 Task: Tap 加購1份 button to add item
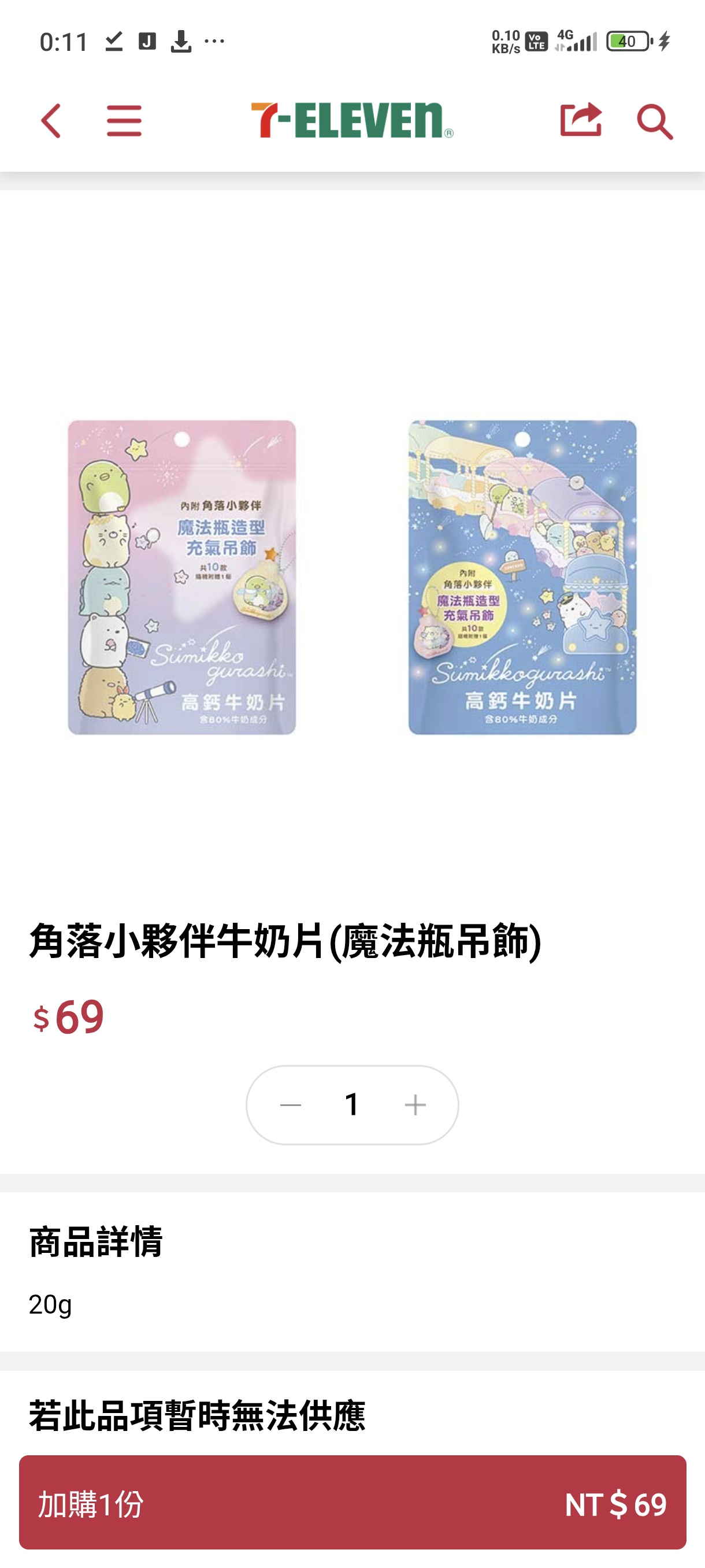pos(352,1502)
